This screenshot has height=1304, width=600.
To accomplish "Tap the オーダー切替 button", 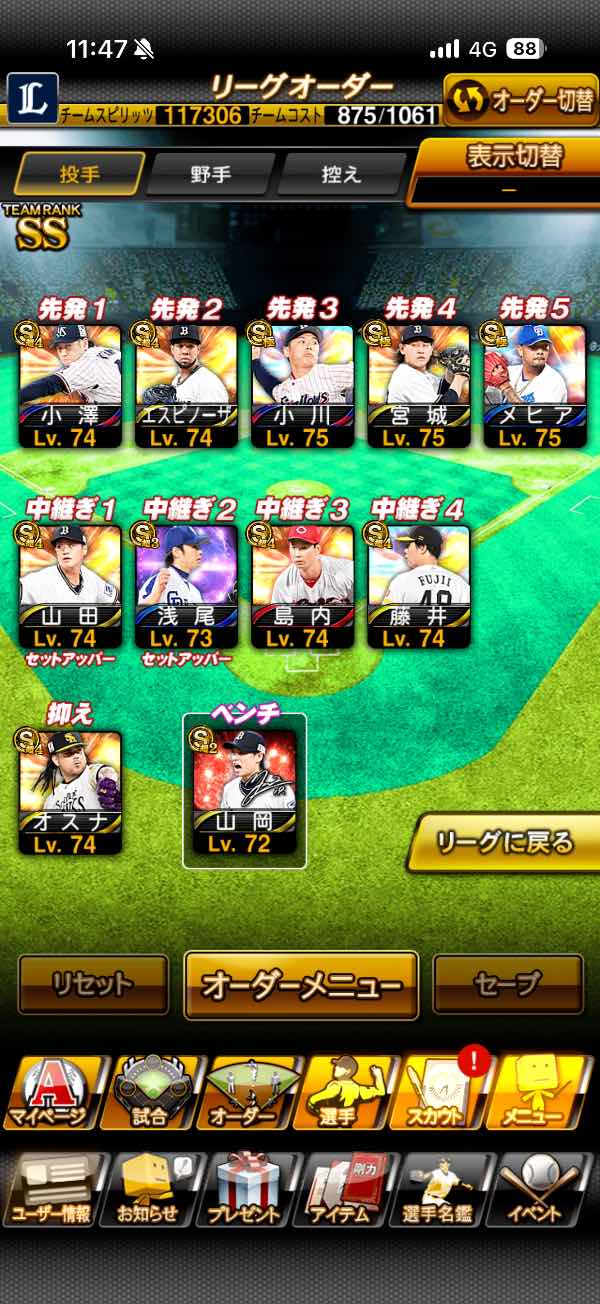I will 520,100.
